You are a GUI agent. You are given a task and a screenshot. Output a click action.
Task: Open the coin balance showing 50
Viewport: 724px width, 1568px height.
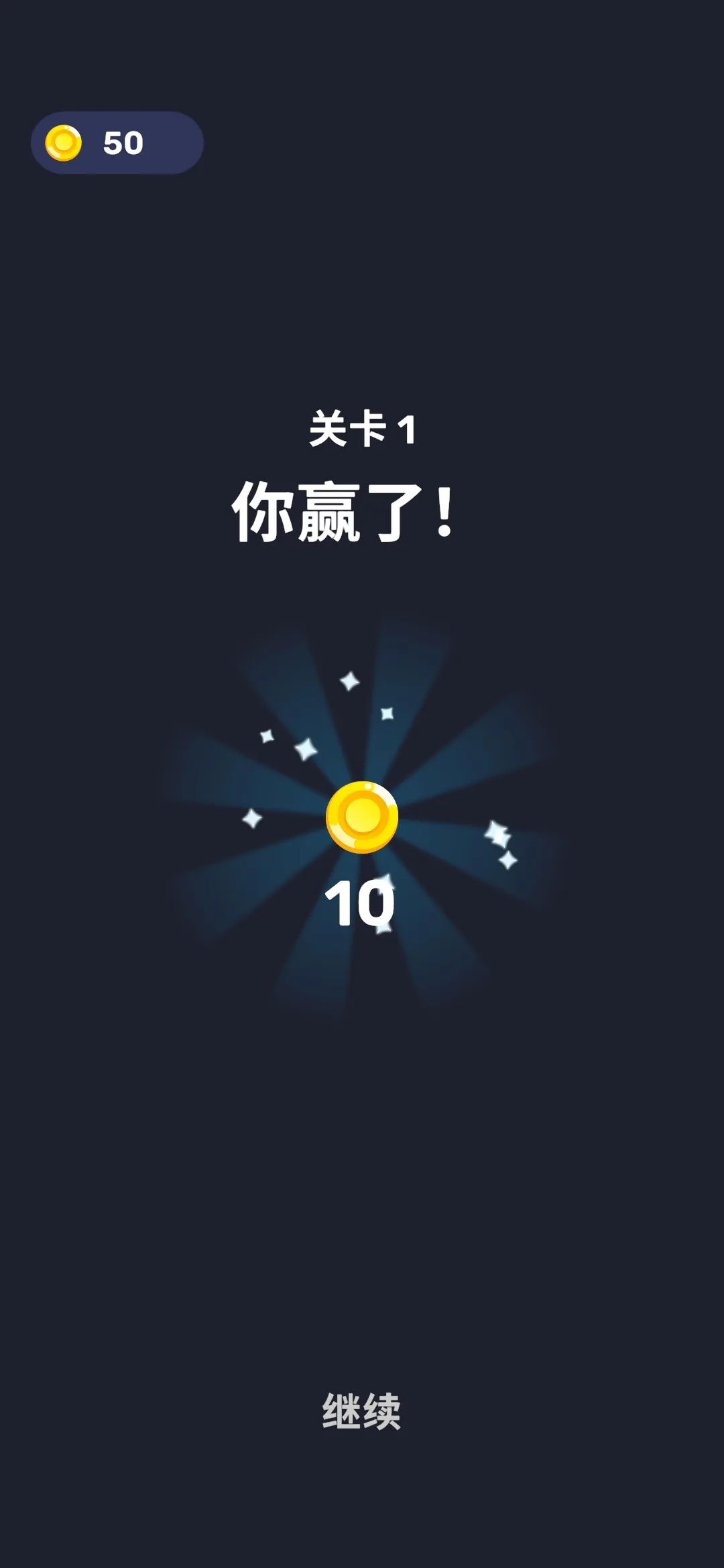[117, 143]
